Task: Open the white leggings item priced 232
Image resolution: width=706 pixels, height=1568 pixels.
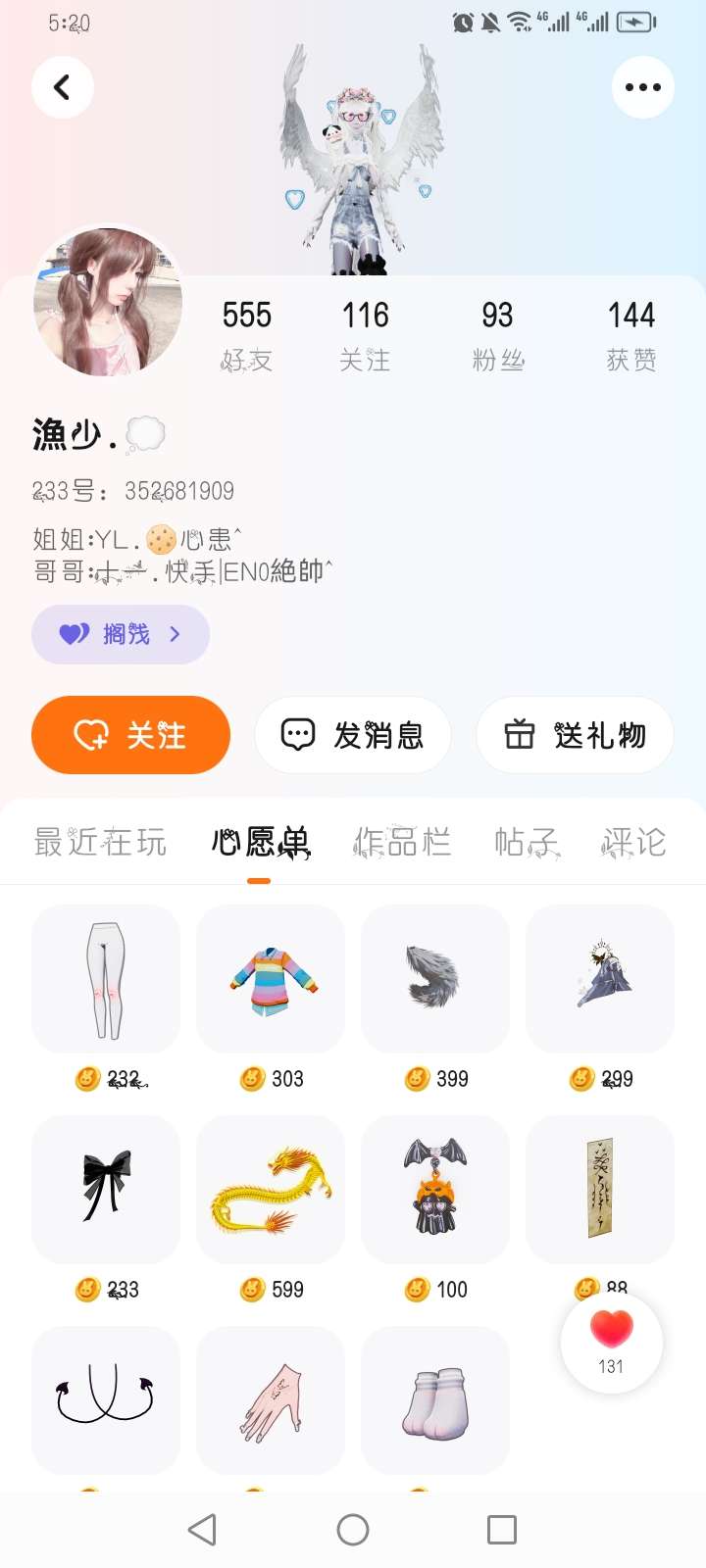Action: [x=106, y=979]
